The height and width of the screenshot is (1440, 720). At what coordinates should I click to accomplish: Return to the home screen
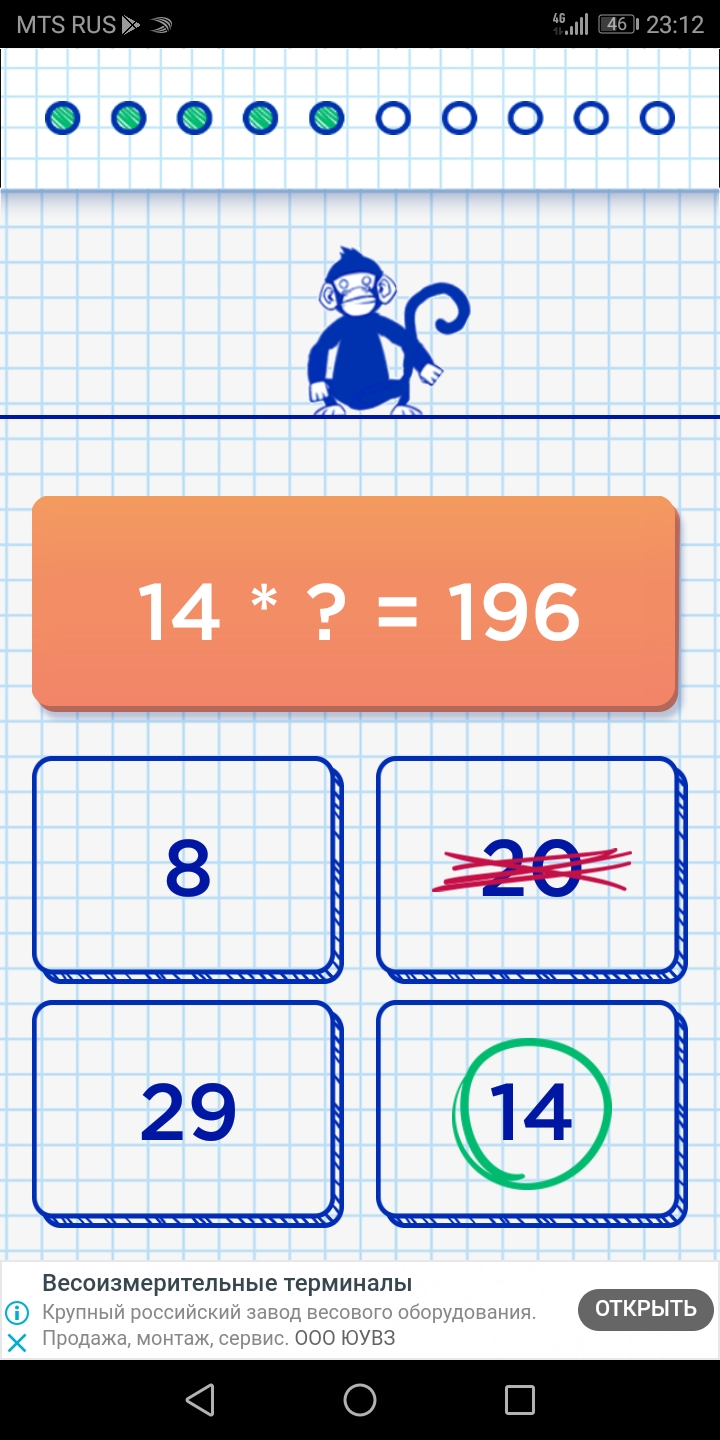360,1400
